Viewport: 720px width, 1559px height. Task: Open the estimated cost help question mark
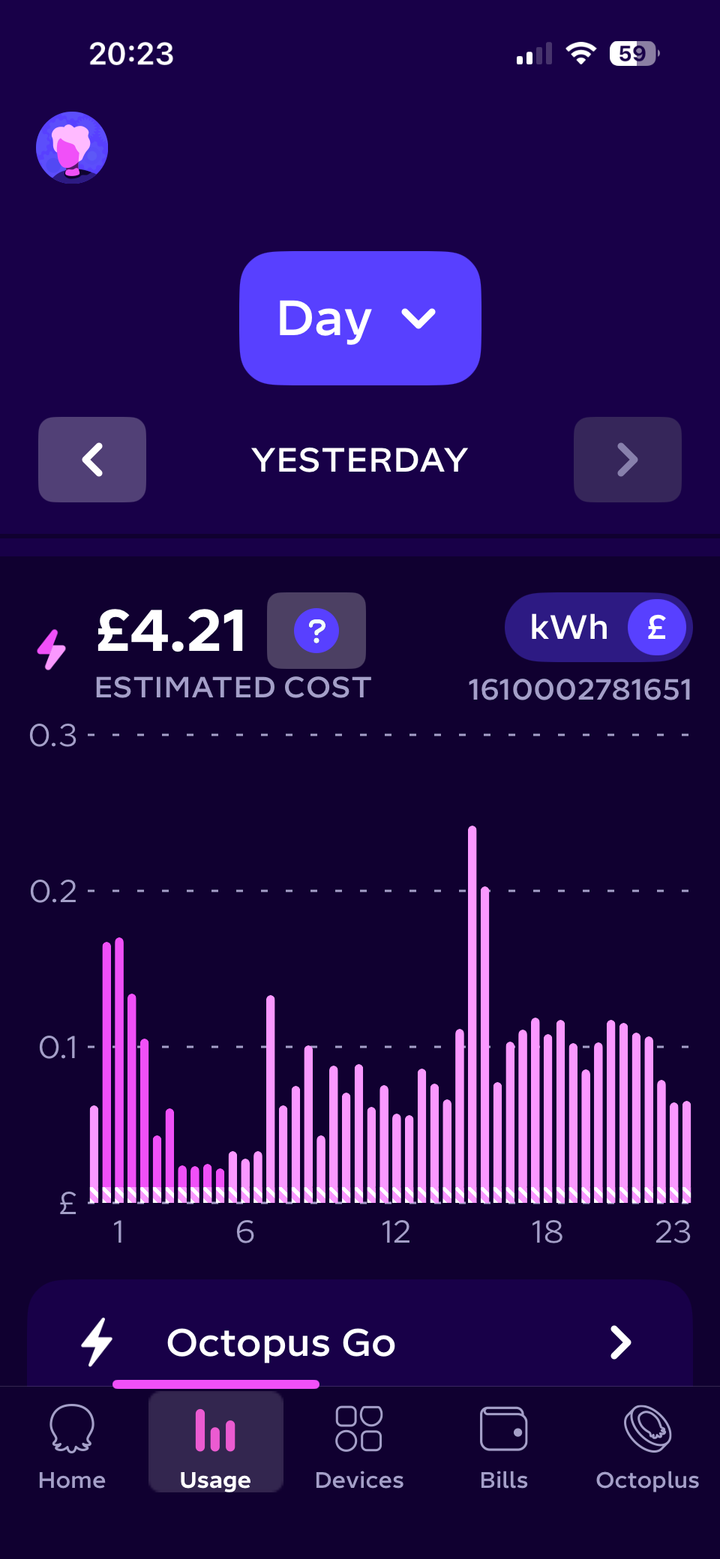[316, 631]
